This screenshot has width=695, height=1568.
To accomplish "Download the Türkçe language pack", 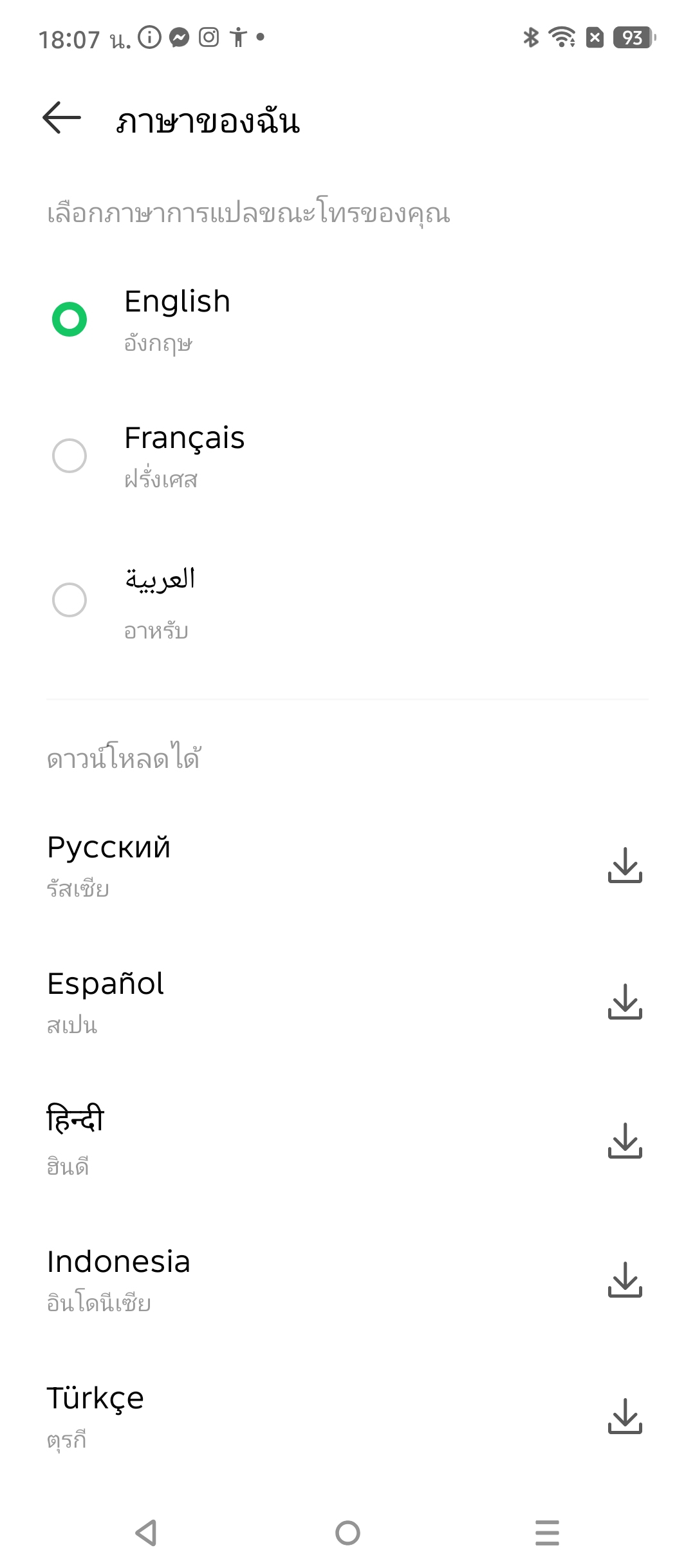I will click(625, 1416).
